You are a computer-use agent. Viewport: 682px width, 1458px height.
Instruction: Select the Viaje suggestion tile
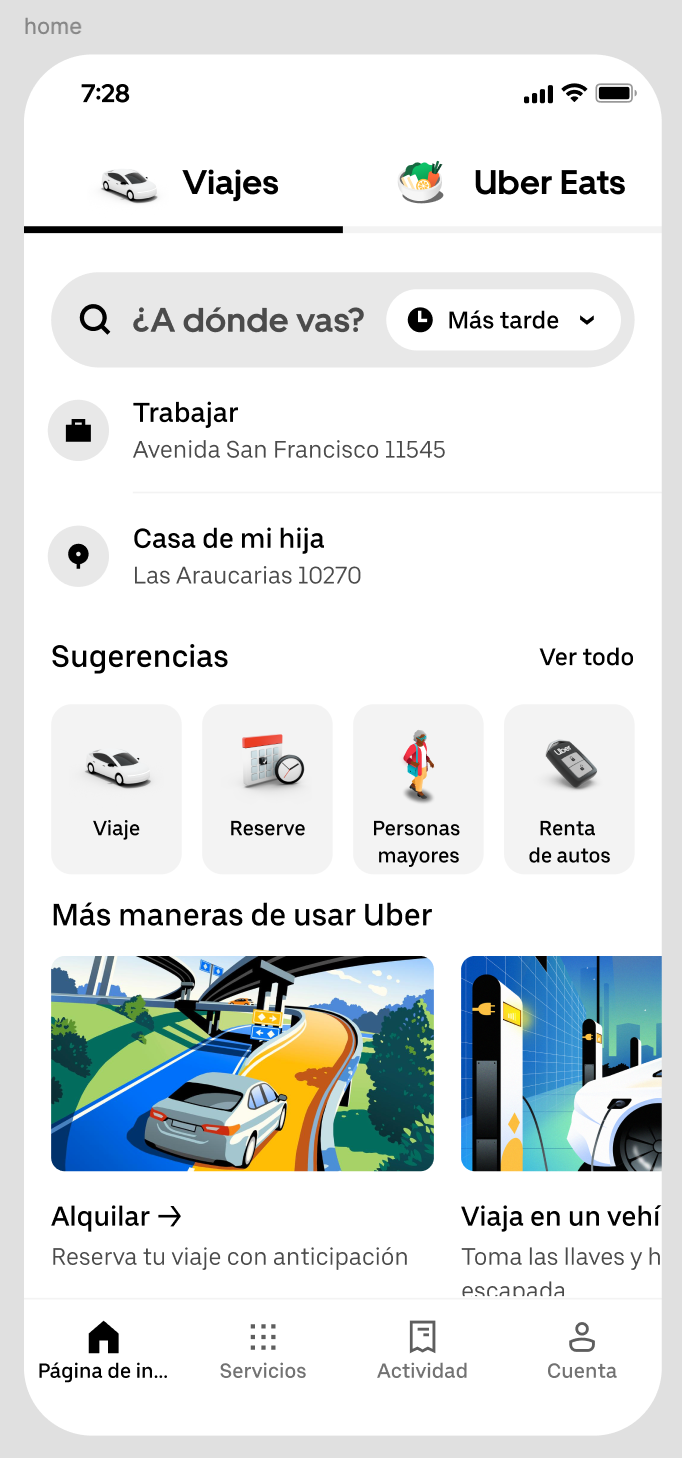tap(117, 788)
